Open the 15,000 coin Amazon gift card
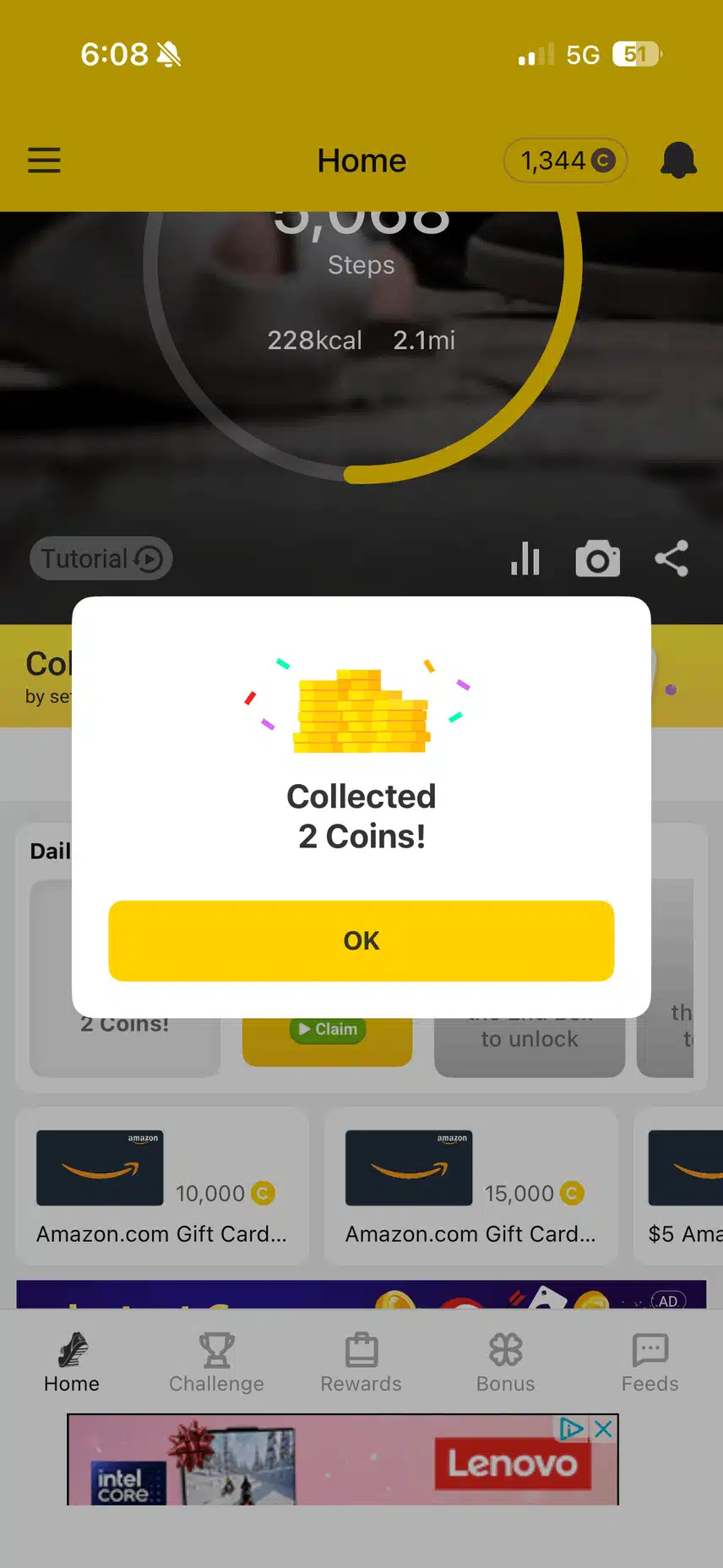 click(471, 1185)
